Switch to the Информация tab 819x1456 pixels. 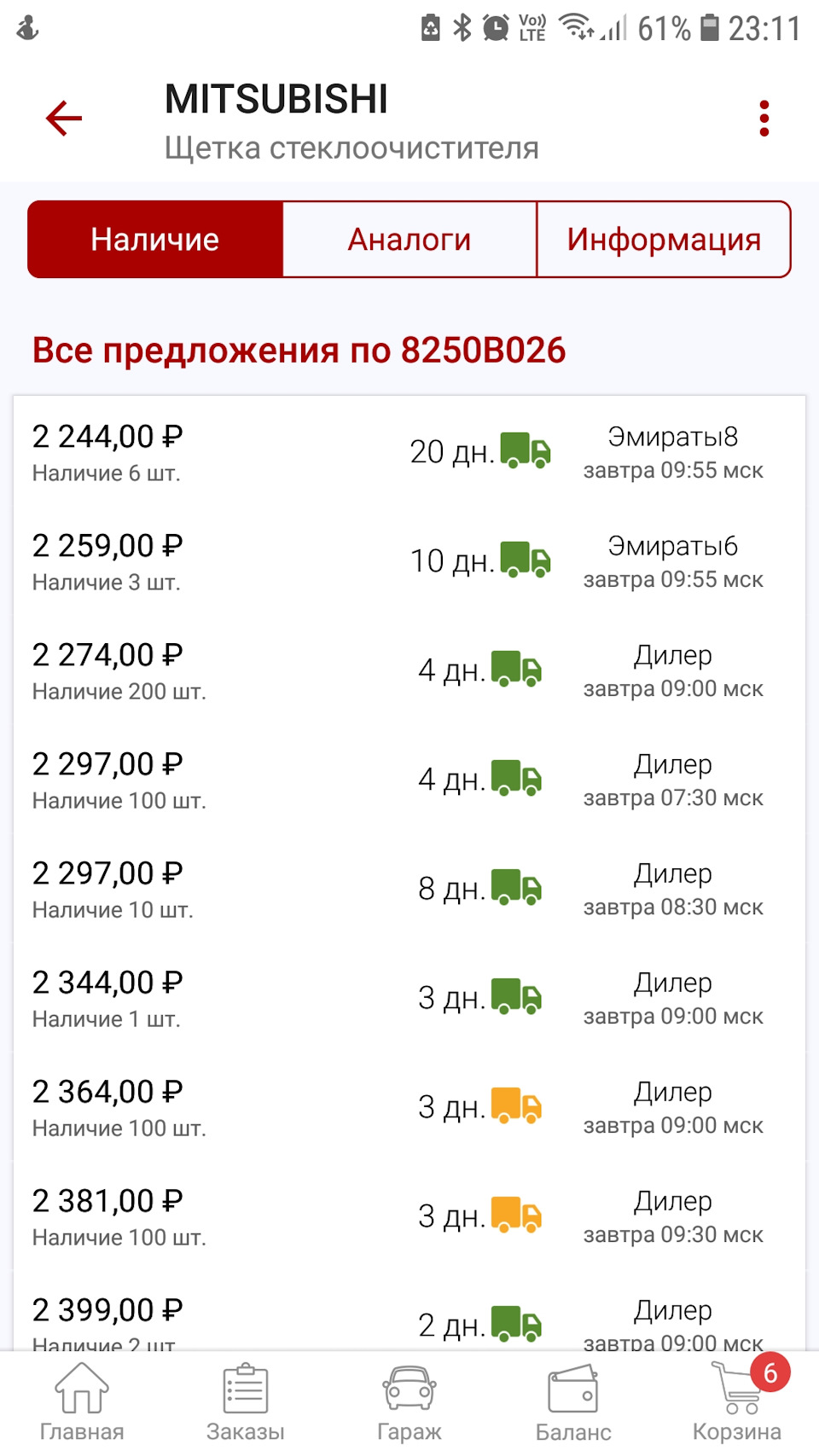click(664, 239)
